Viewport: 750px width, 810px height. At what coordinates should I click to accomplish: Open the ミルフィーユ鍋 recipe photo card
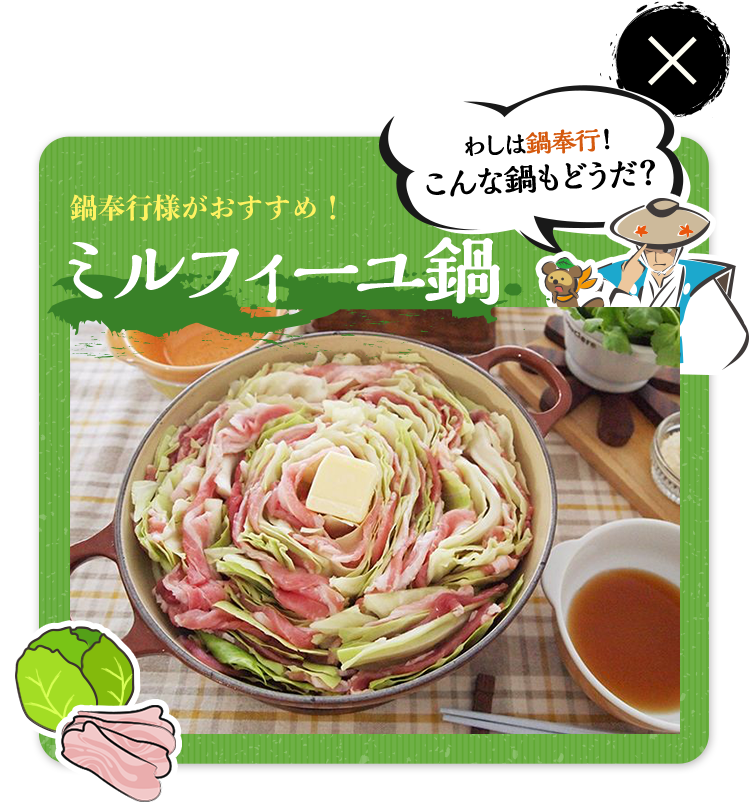pos(340,520)
